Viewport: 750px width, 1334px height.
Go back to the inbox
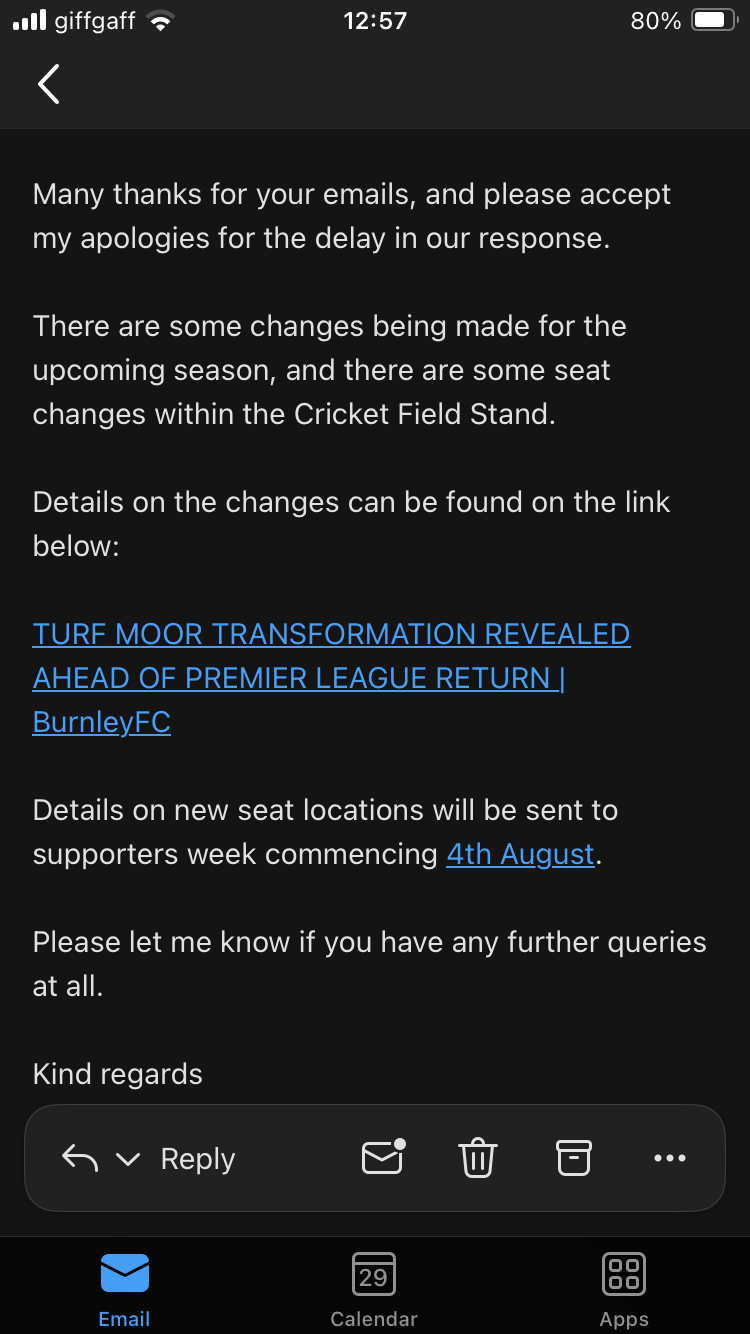48,84
